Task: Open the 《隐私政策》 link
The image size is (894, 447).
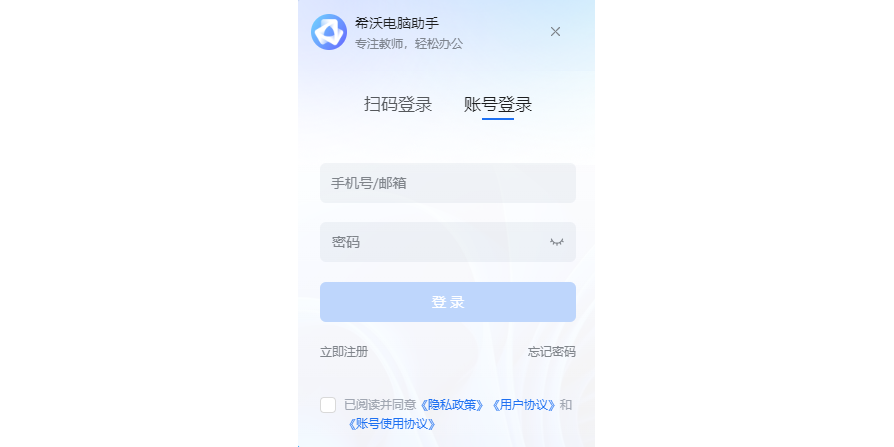Action: coord(453,405)
